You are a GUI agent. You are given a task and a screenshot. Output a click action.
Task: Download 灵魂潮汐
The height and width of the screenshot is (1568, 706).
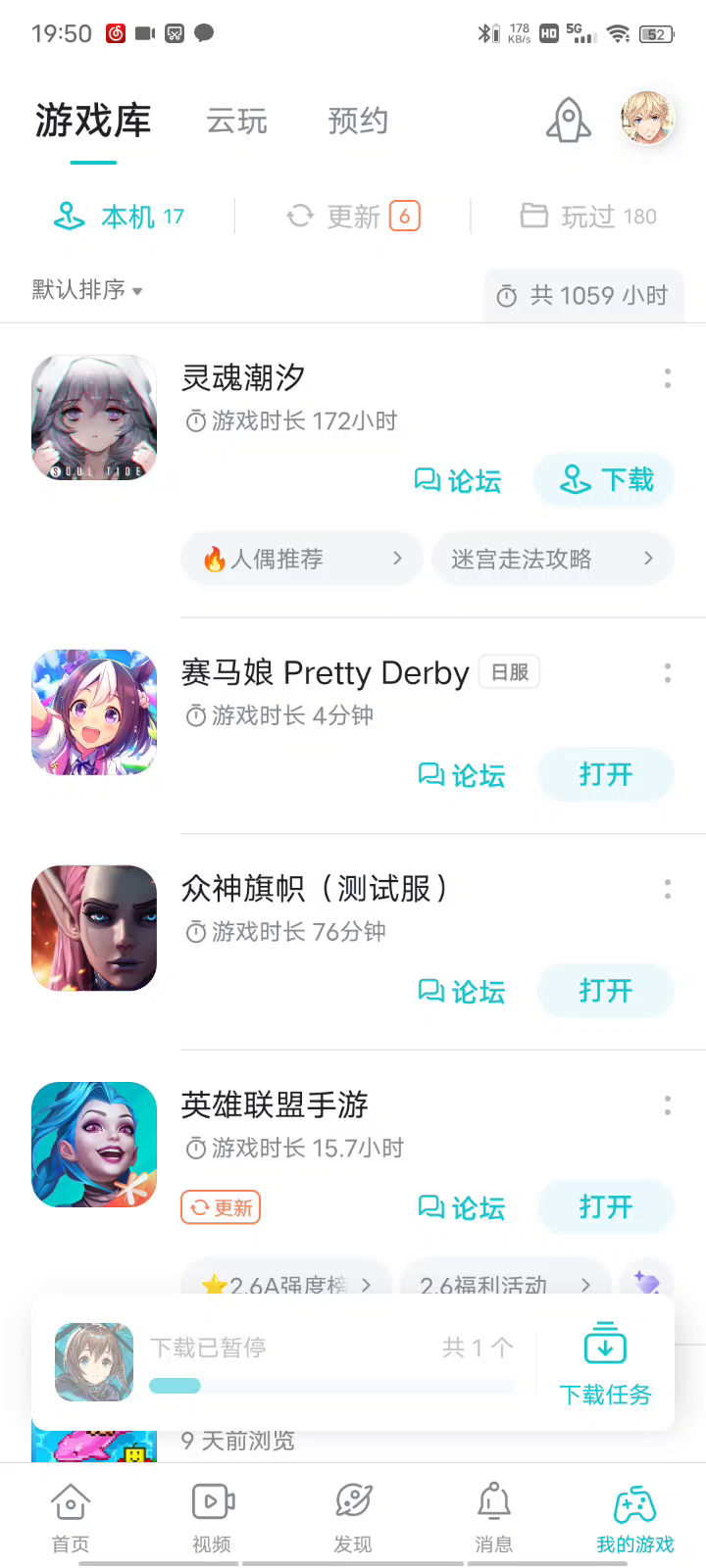coord(605,480)
